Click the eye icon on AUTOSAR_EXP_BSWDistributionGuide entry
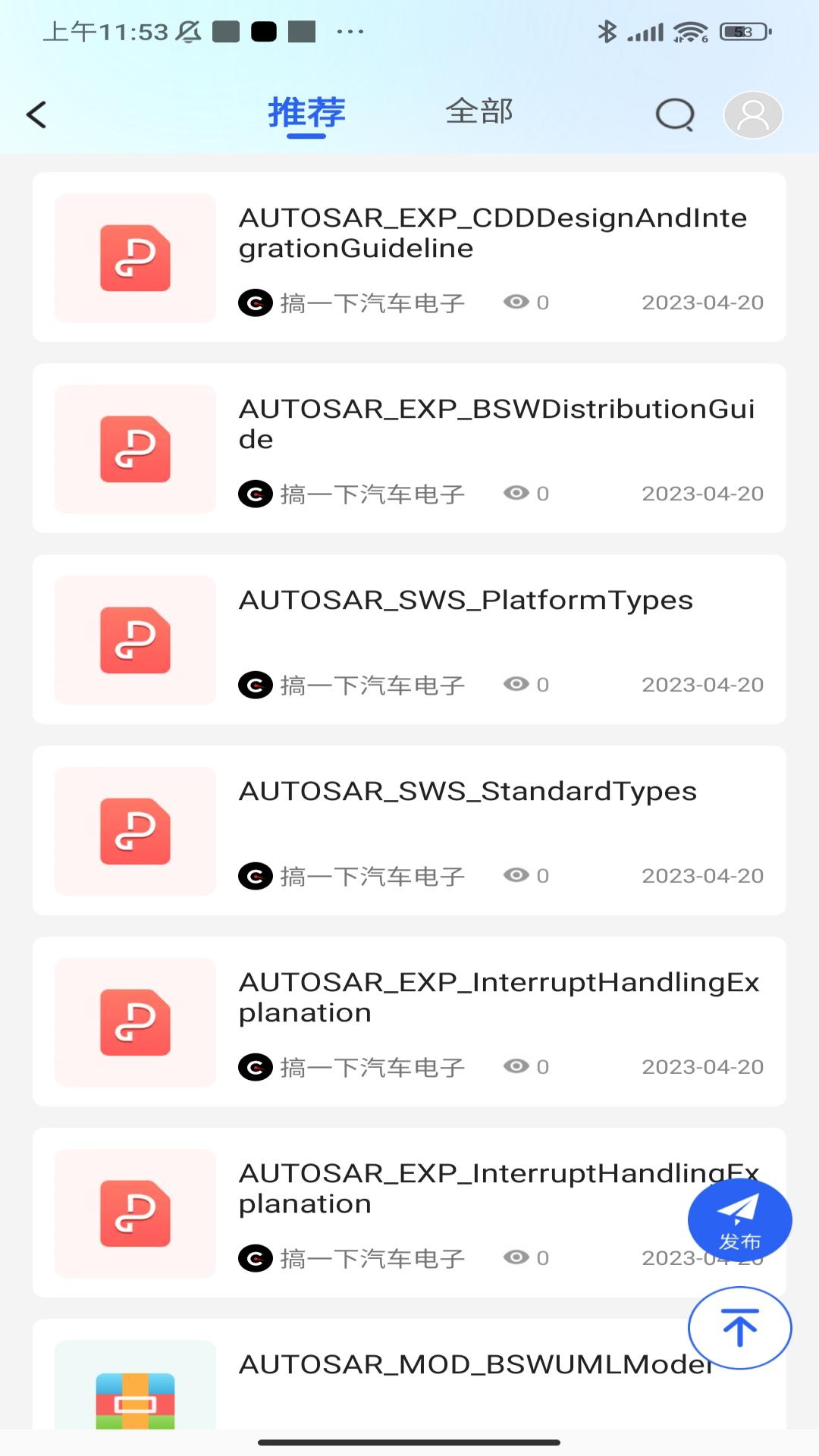 [519, 493]
